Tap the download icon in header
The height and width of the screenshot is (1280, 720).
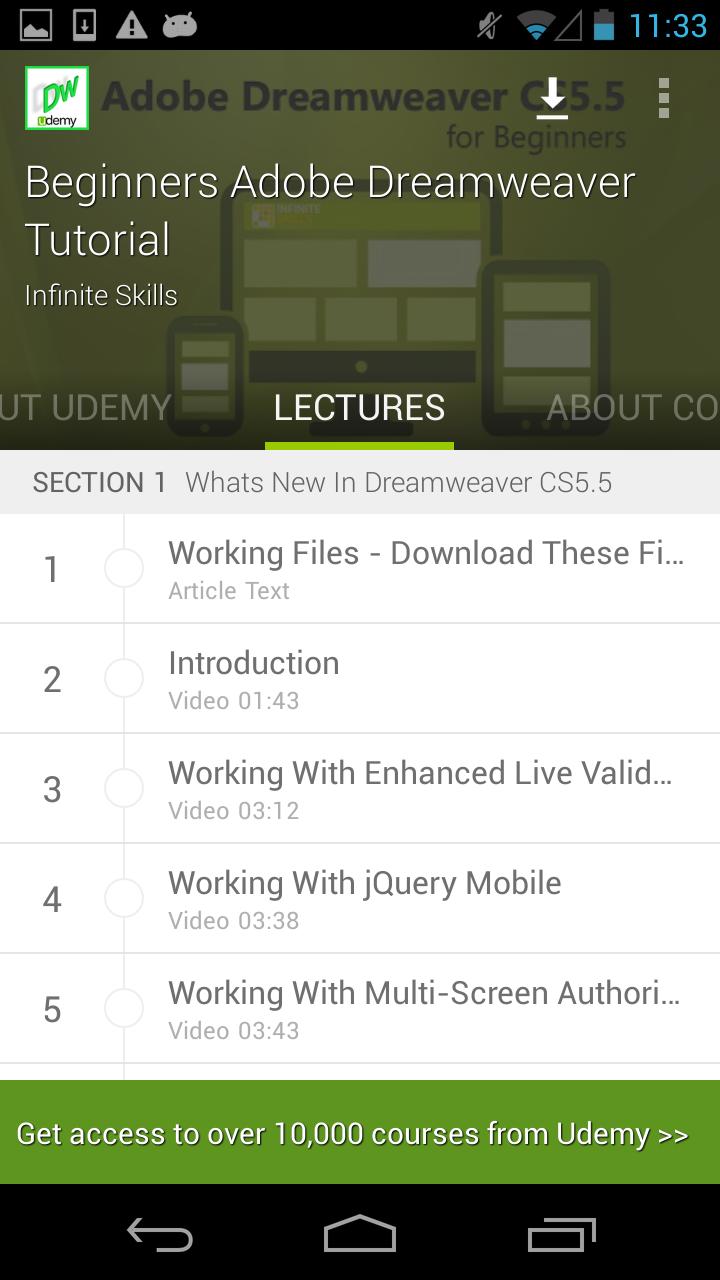point(552,98)
